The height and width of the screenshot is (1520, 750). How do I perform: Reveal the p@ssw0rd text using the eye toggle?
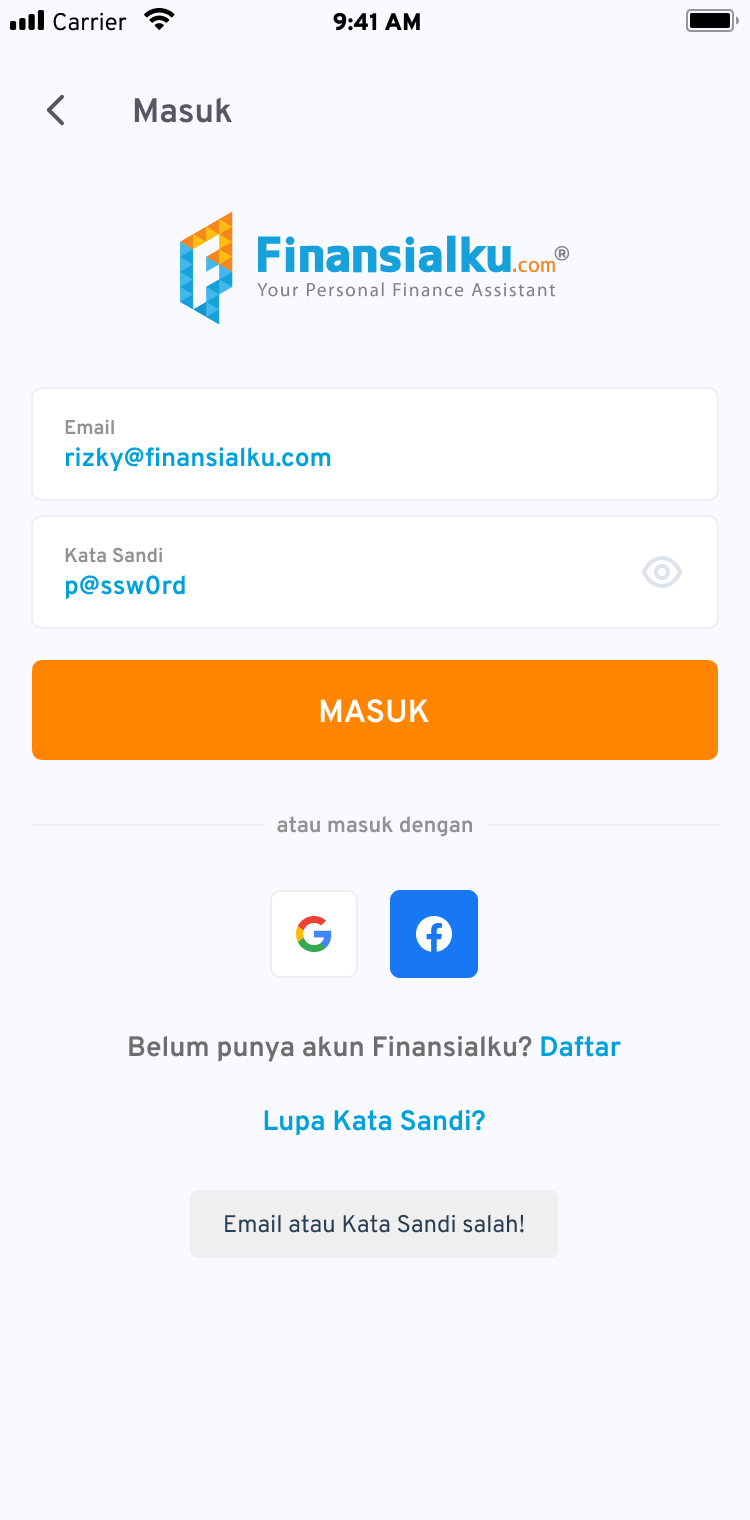pyautogui.click(x=661, y=571)
